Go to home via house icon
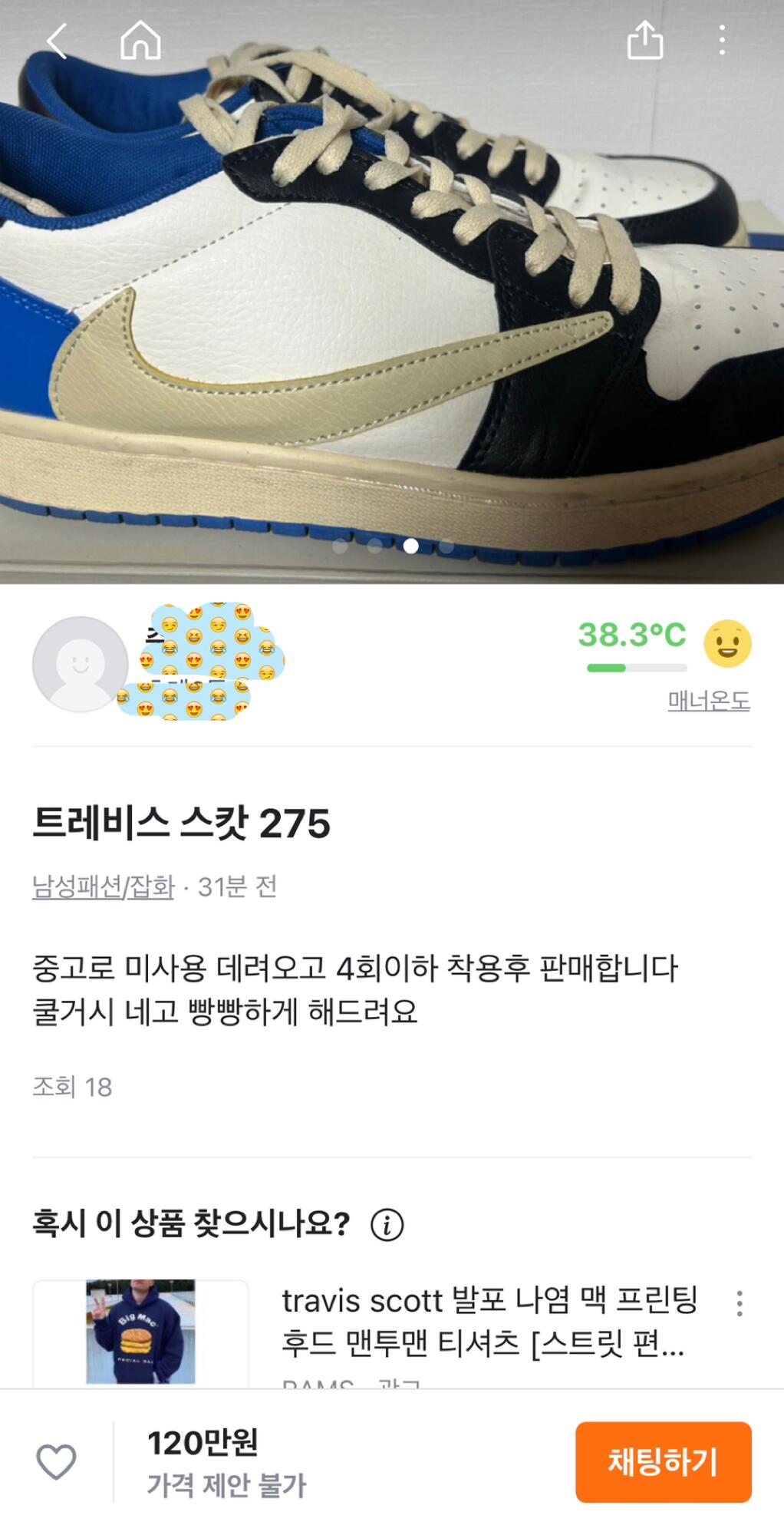The height and width of the screenshot is (1535, 784). point(140,40)
